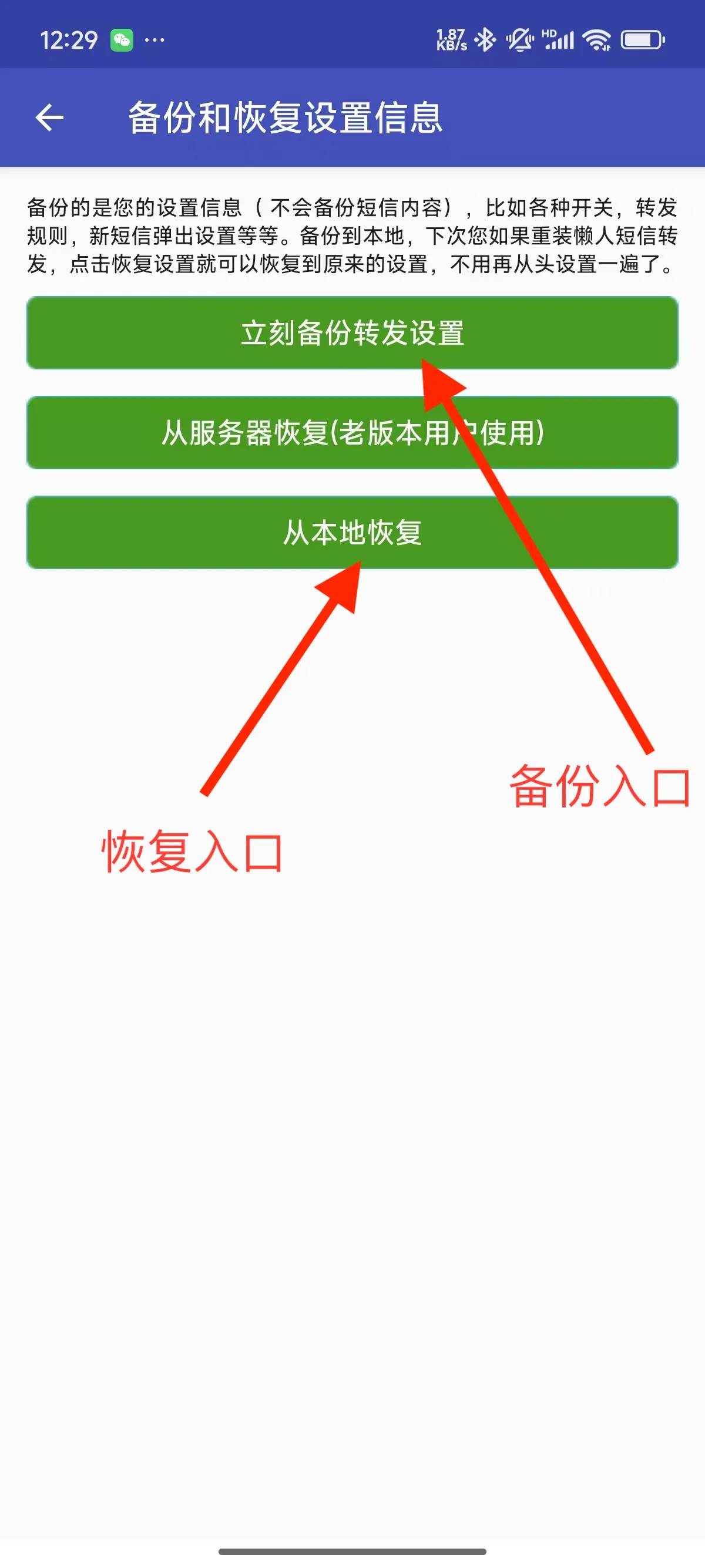Viewport: 705px width, 1568px height.
Task: Select 从服务器恢复(老版本用户使用)
Action: (x=352, y=433)
